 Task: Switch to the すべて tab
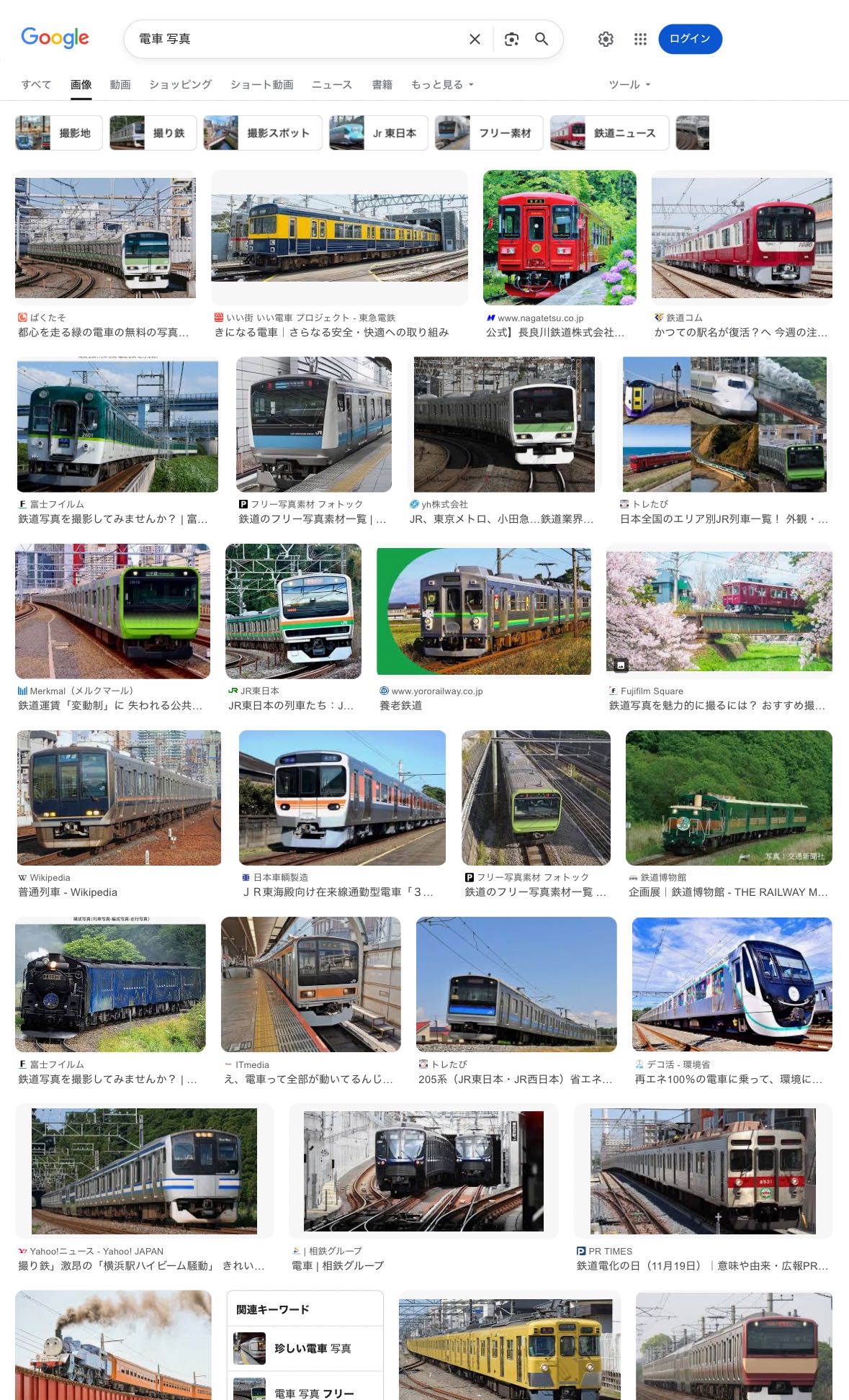(x=36, y=84)
